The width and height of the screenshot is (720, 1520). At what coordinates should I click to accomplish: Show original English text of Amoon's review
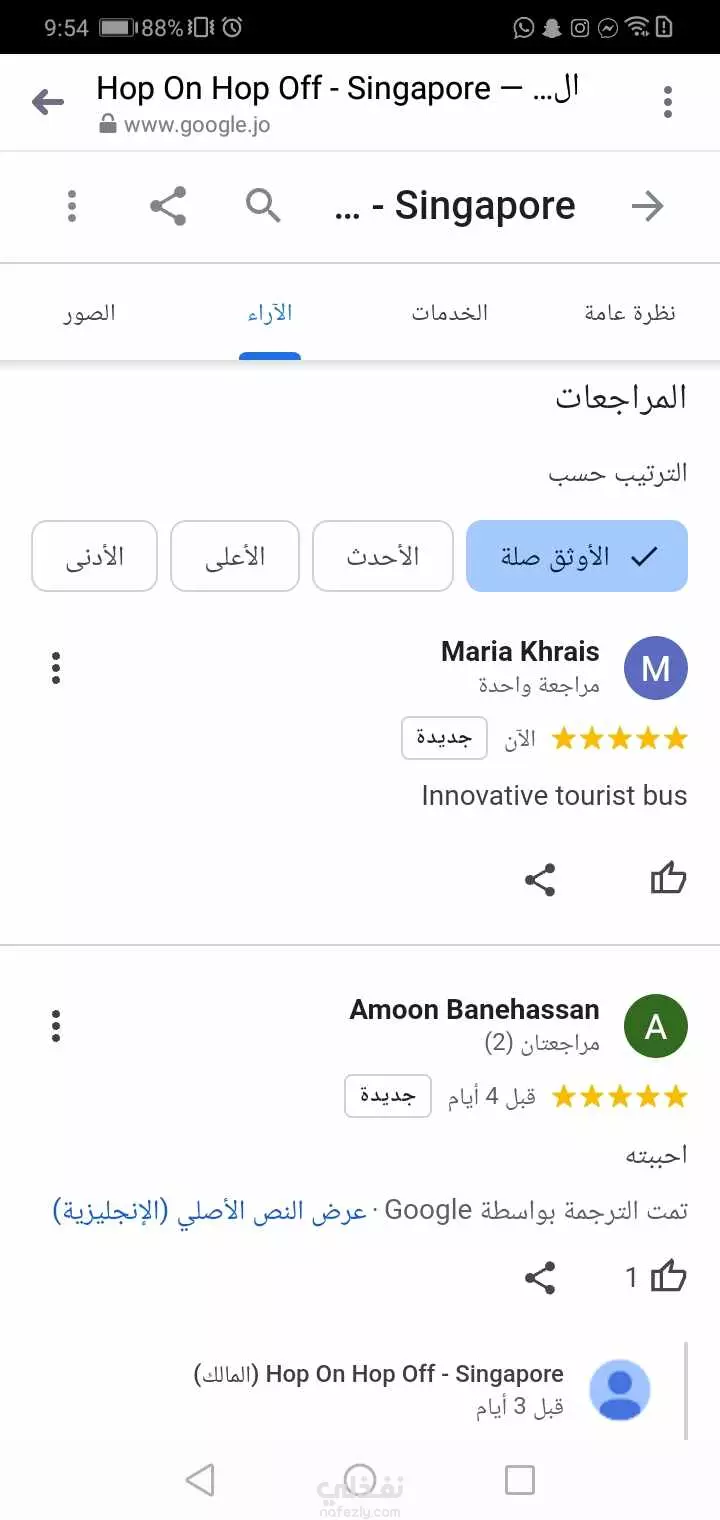coord(209,1210)
